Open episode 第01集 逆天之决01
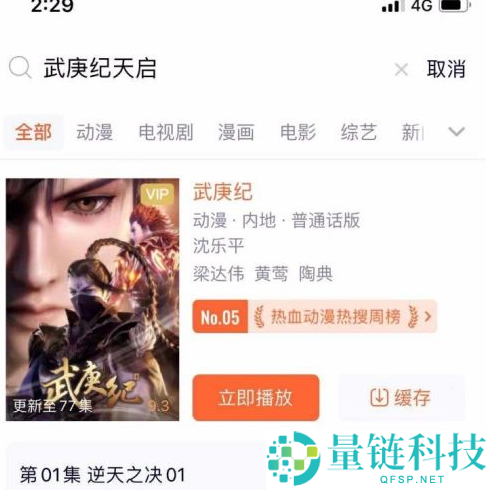Image resolution: width=486 pixels, height=490 pixels. point(103,474)
